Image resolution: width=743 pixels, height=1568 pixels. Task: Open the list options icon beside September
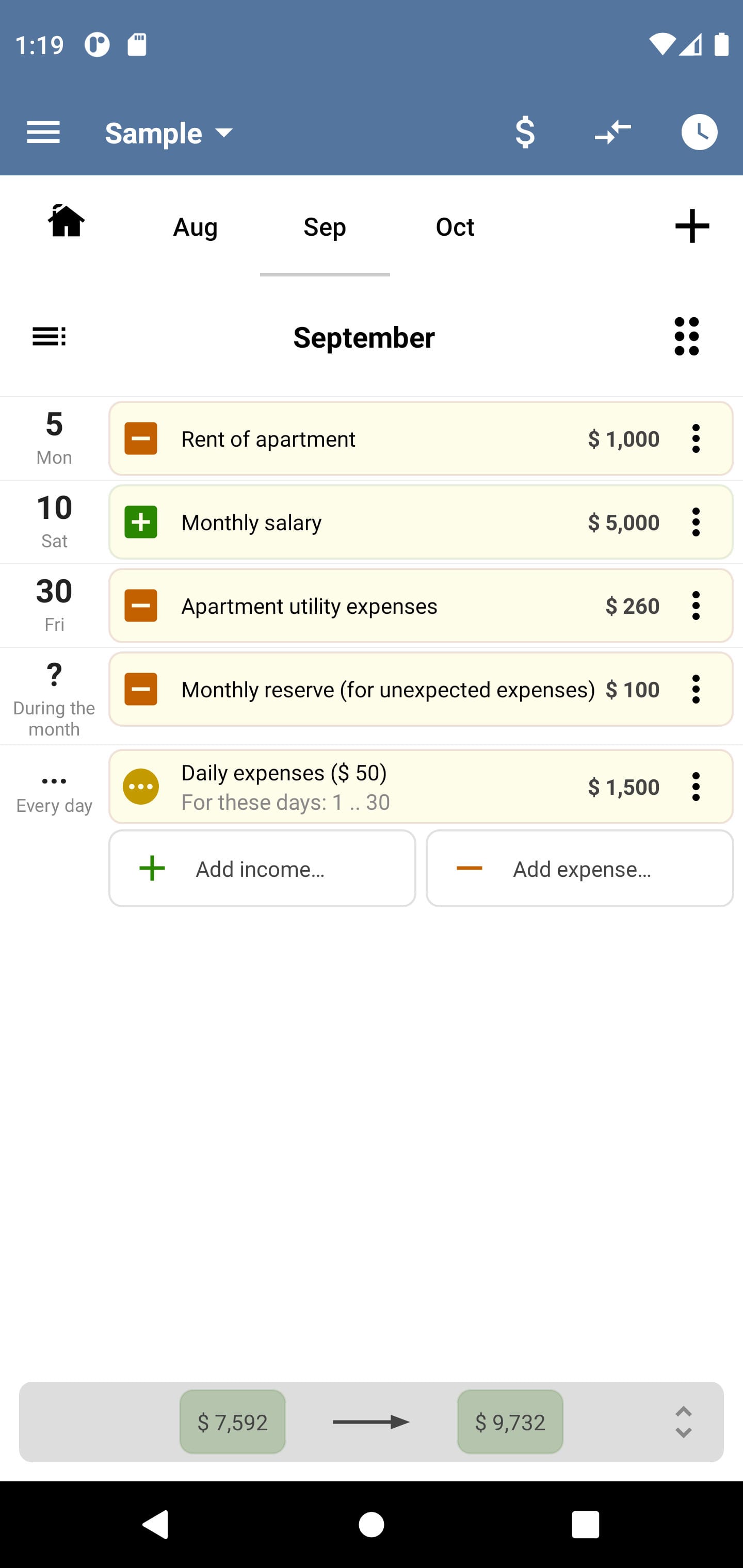pyautogui.click(x=50, y=336)
